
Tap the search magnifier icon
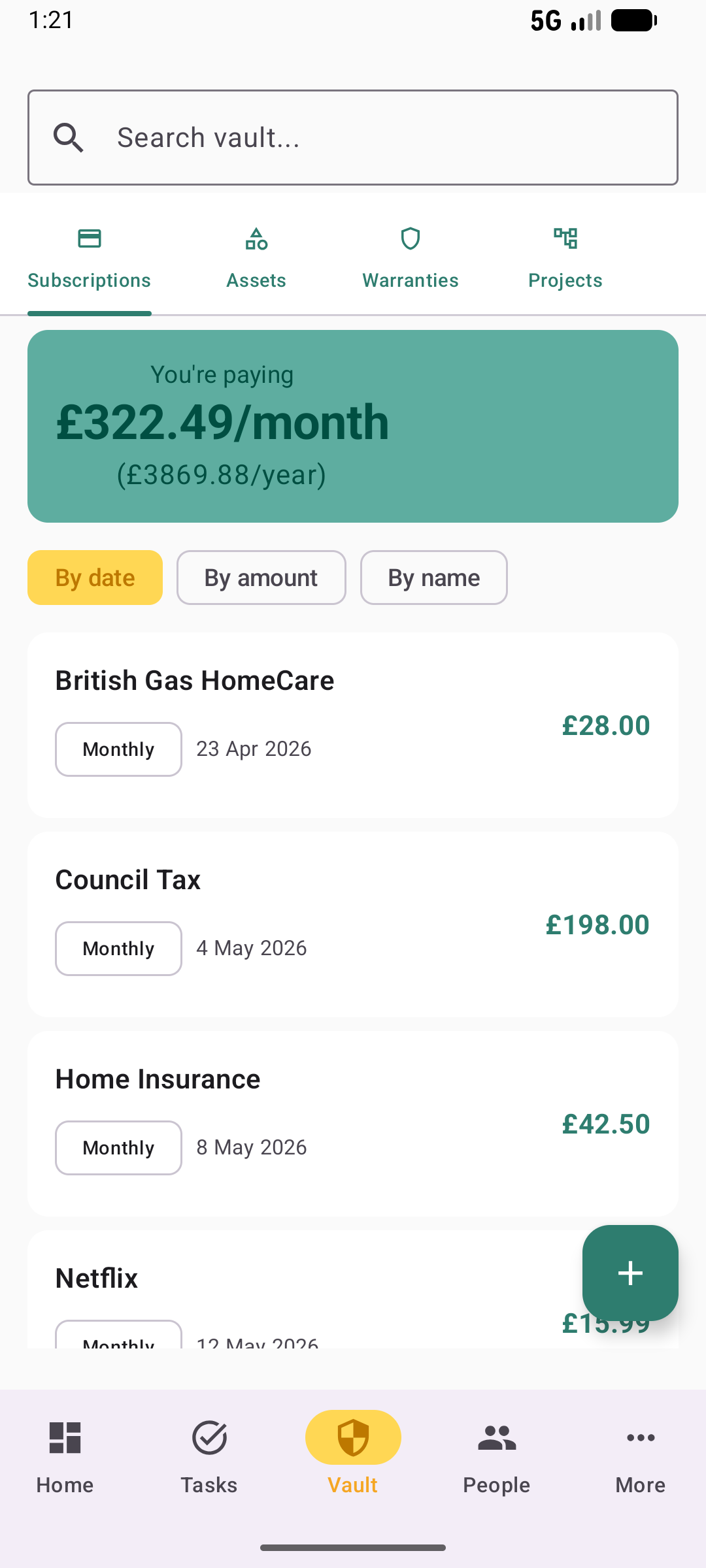[69, 137]
